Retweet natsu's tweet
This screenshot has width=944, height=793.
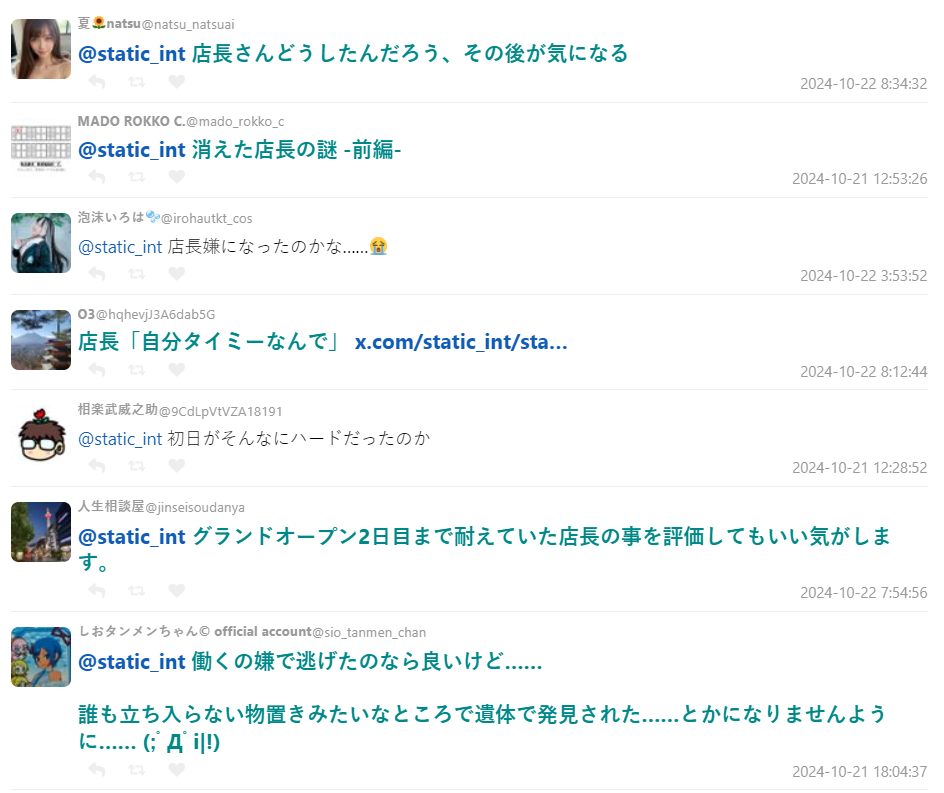[x=137, y=81]
